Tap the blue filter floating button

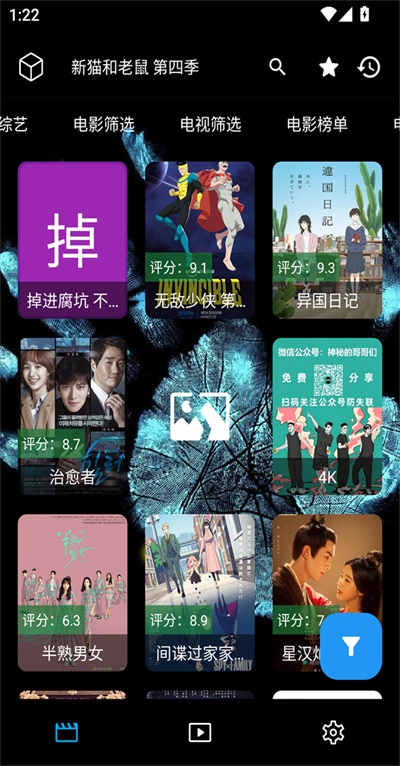pos(351,646)
